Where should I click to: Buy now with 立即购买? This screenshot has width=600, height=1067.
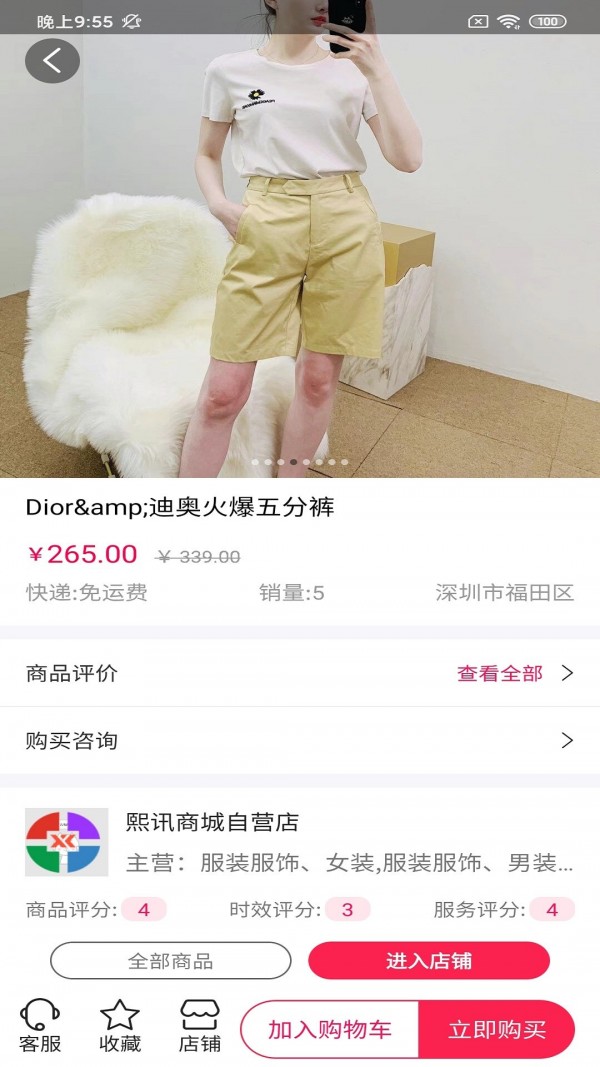pyautogui.click(x=497, y=1029)
